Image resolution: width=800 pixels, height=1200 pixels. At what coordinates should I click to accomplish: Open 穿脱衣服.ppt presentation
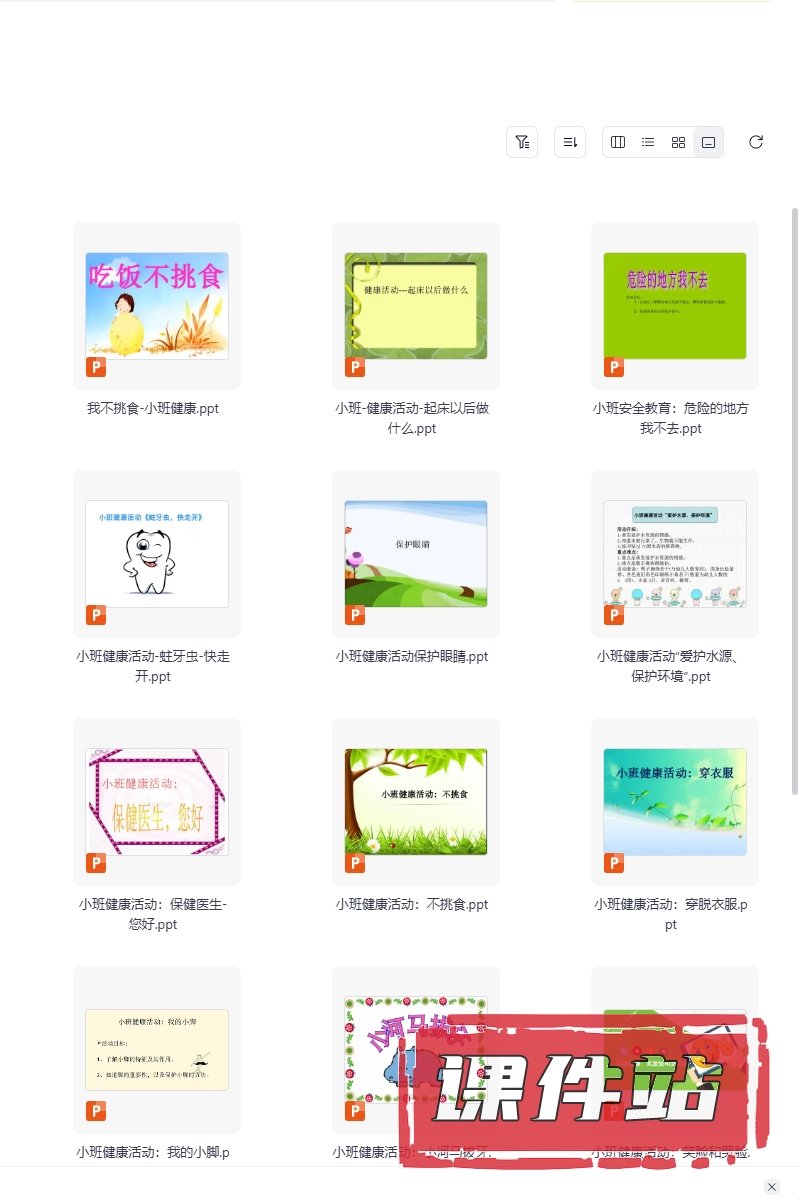click(675, 802)
